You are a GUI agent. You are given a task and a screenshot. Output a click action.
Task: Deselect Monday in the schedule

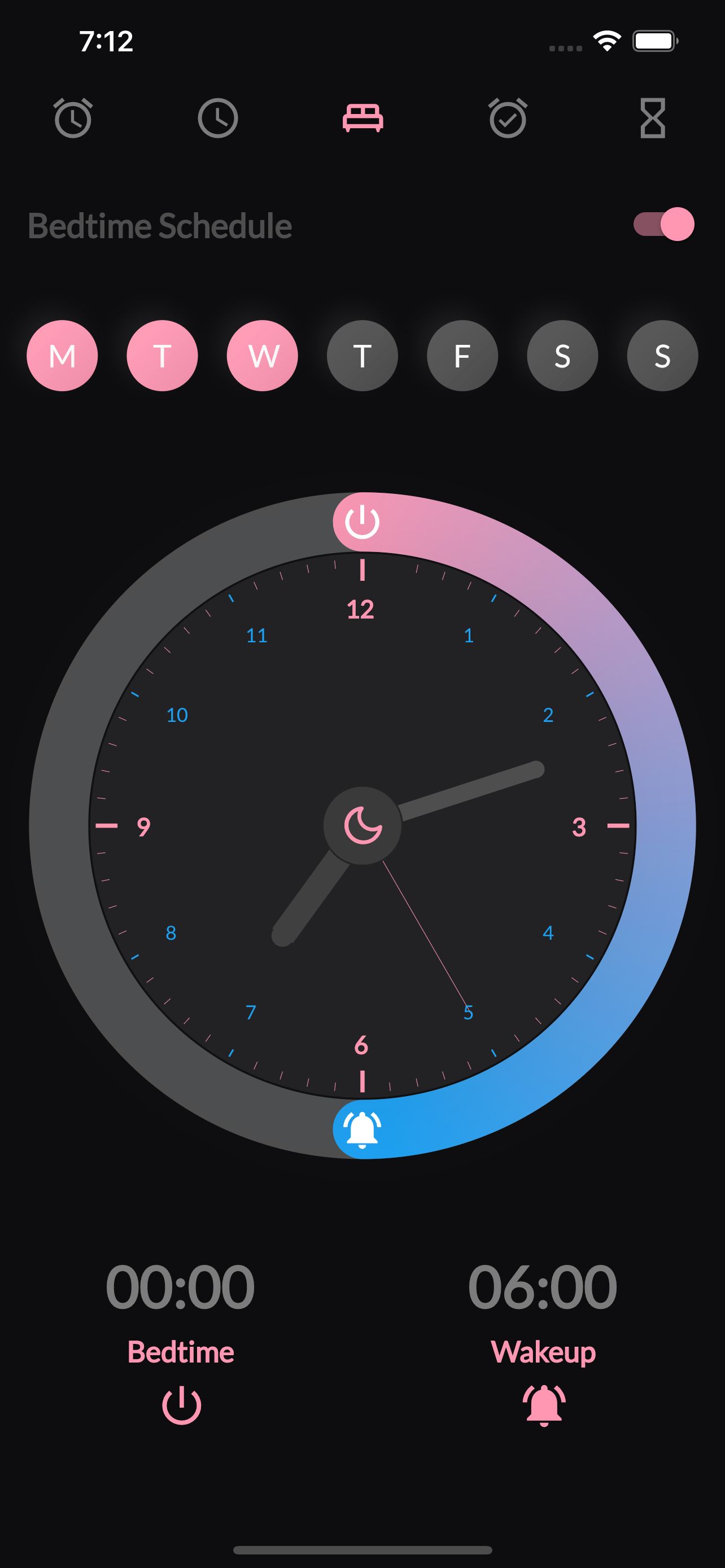[62, 356]
